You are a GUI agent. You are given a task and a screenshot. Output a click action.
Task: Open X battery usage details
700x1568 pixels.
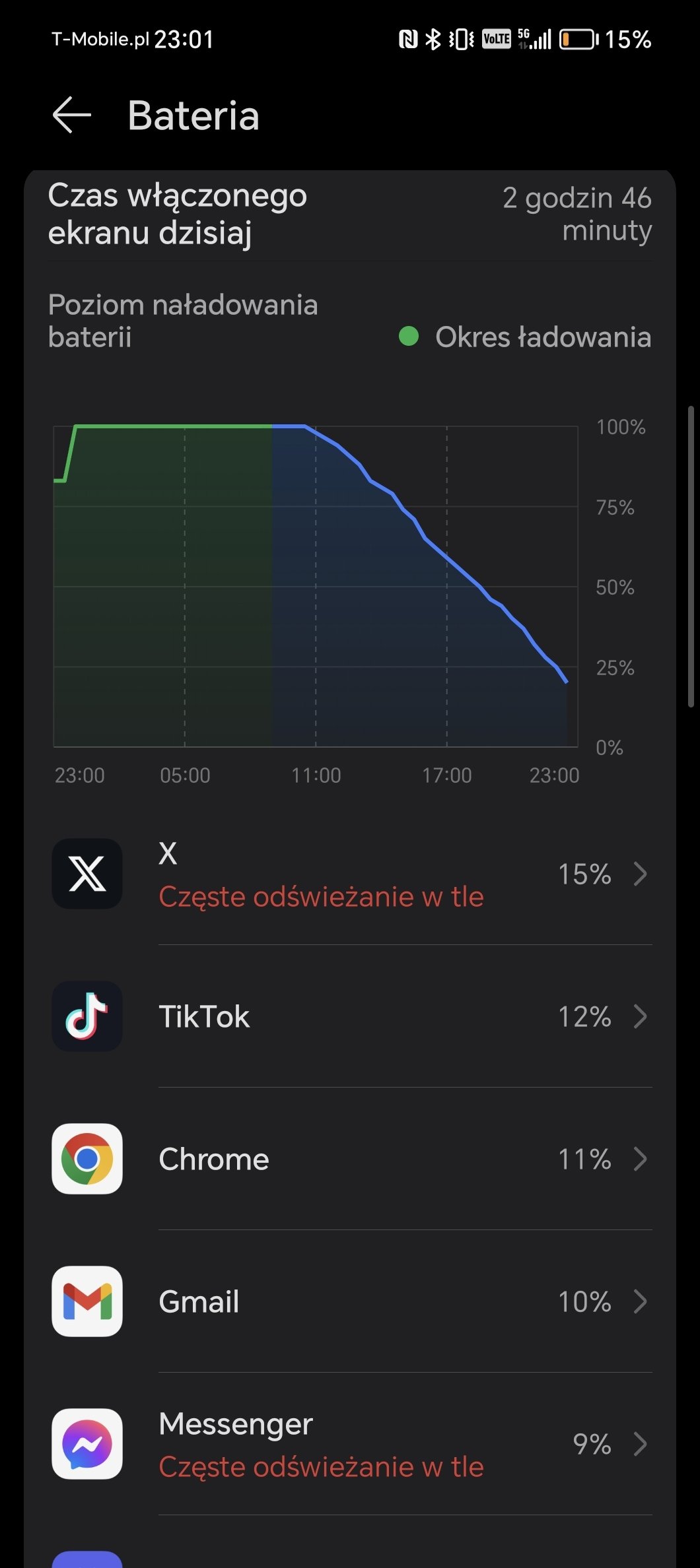pyautogui.click(x=350, y=874)
